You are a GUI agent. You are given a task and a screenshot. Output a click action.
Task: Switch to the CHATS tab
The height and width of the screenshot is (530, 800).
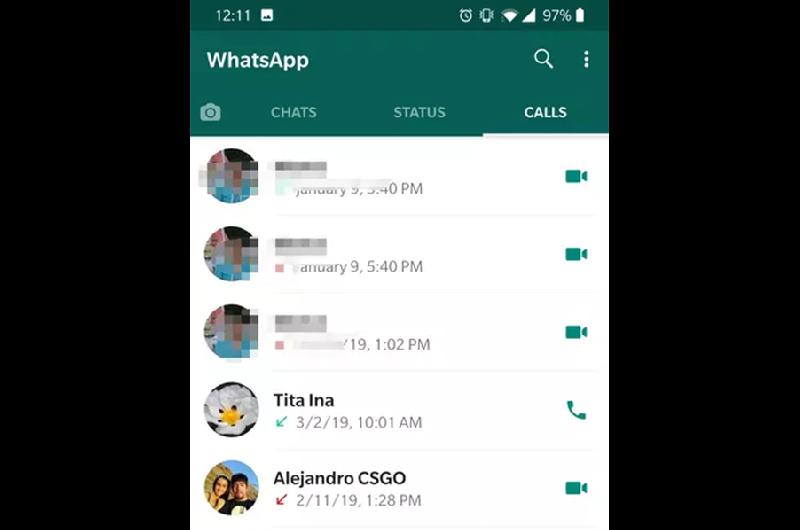pos(294,113)
